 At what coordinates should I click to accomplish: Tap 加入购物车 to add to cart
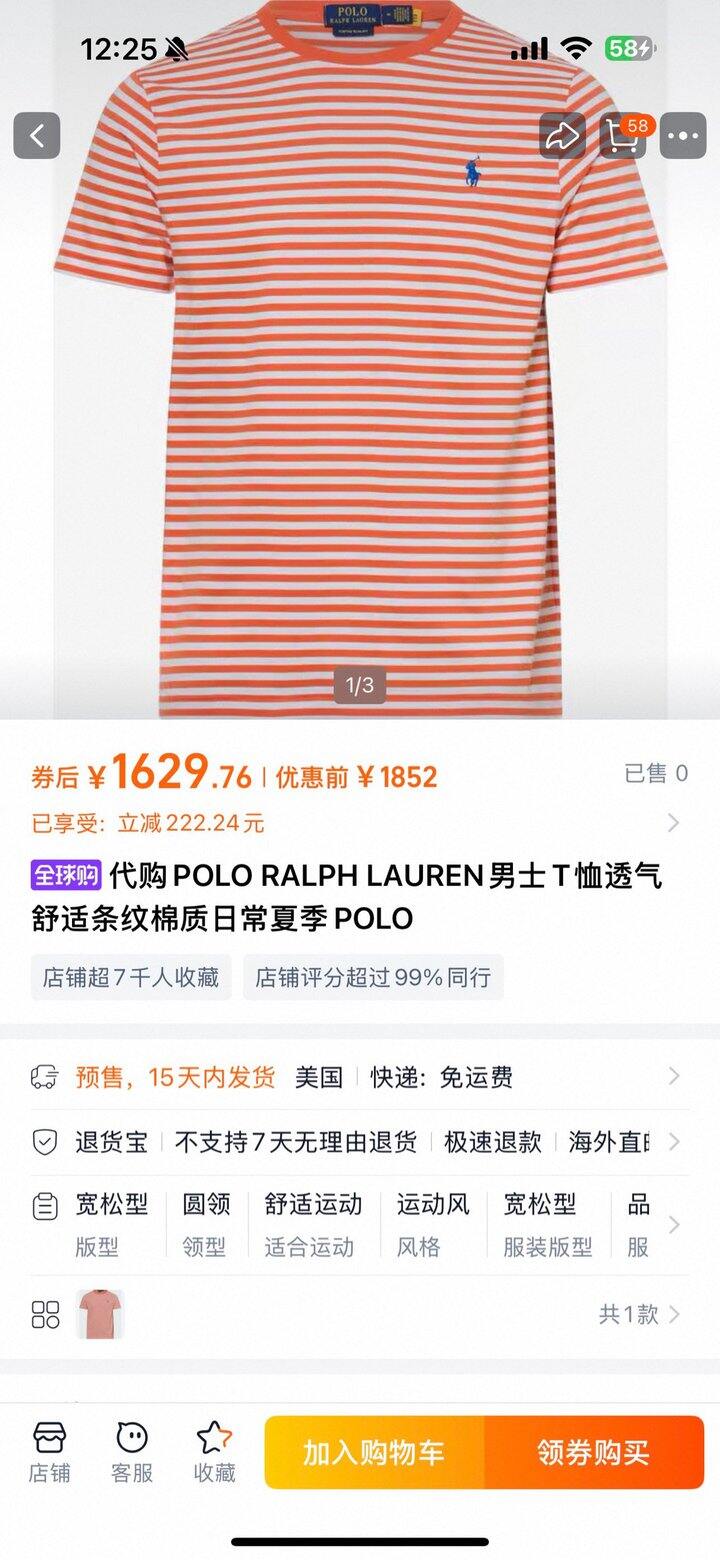pos(374,1452)
